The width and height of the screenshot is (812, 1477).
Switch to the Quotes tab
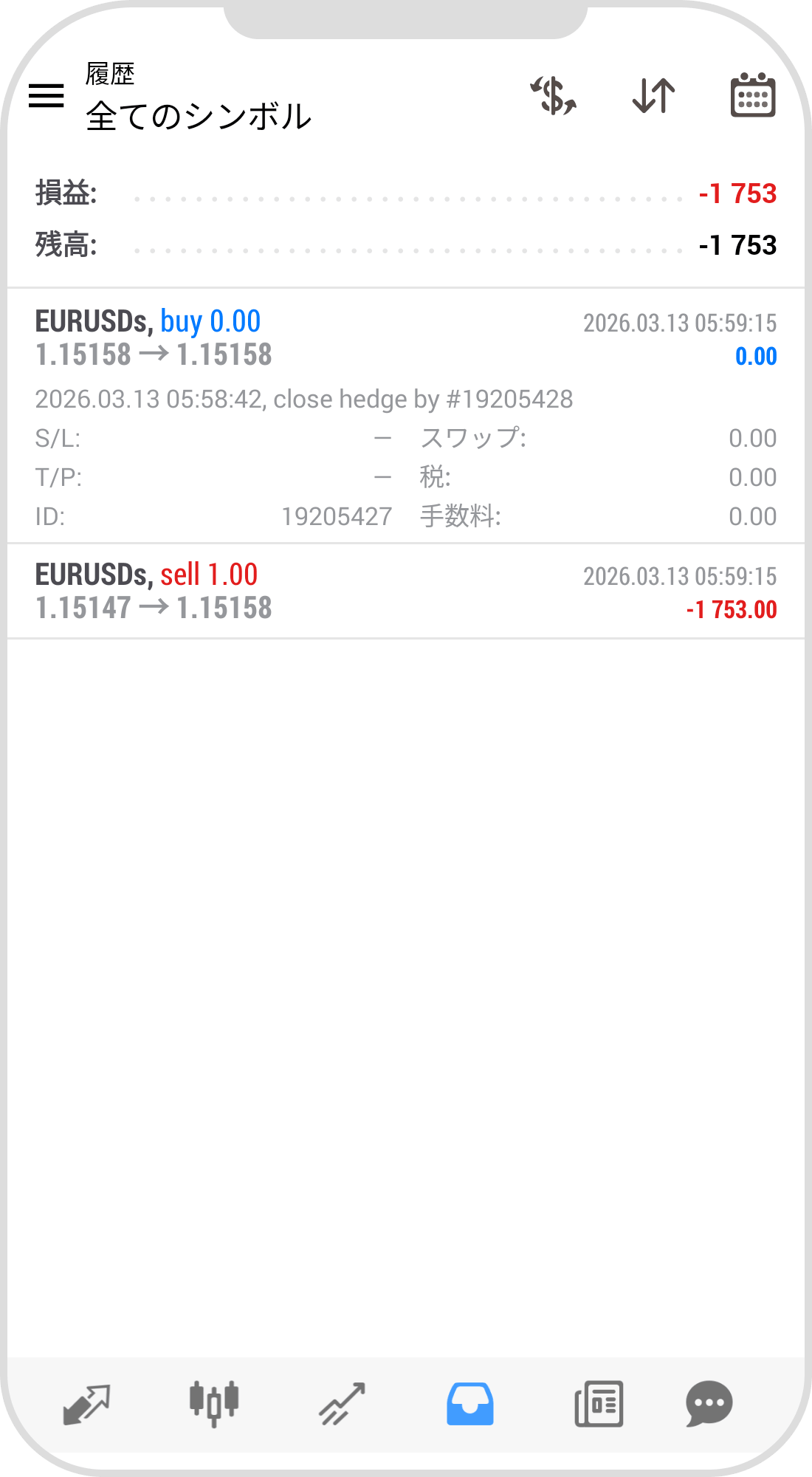pos(86,1404)
